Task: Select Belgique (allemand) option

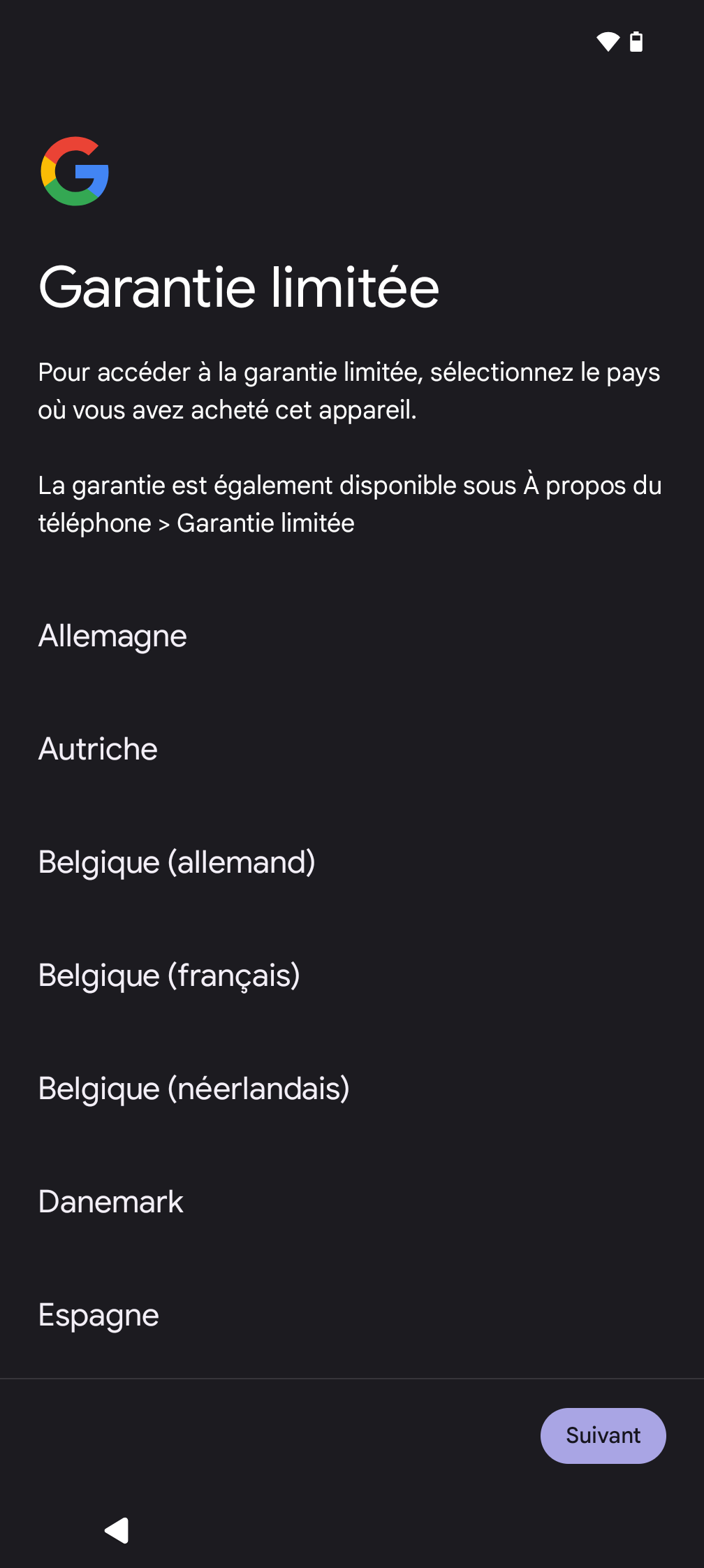Action: [177, 862]
